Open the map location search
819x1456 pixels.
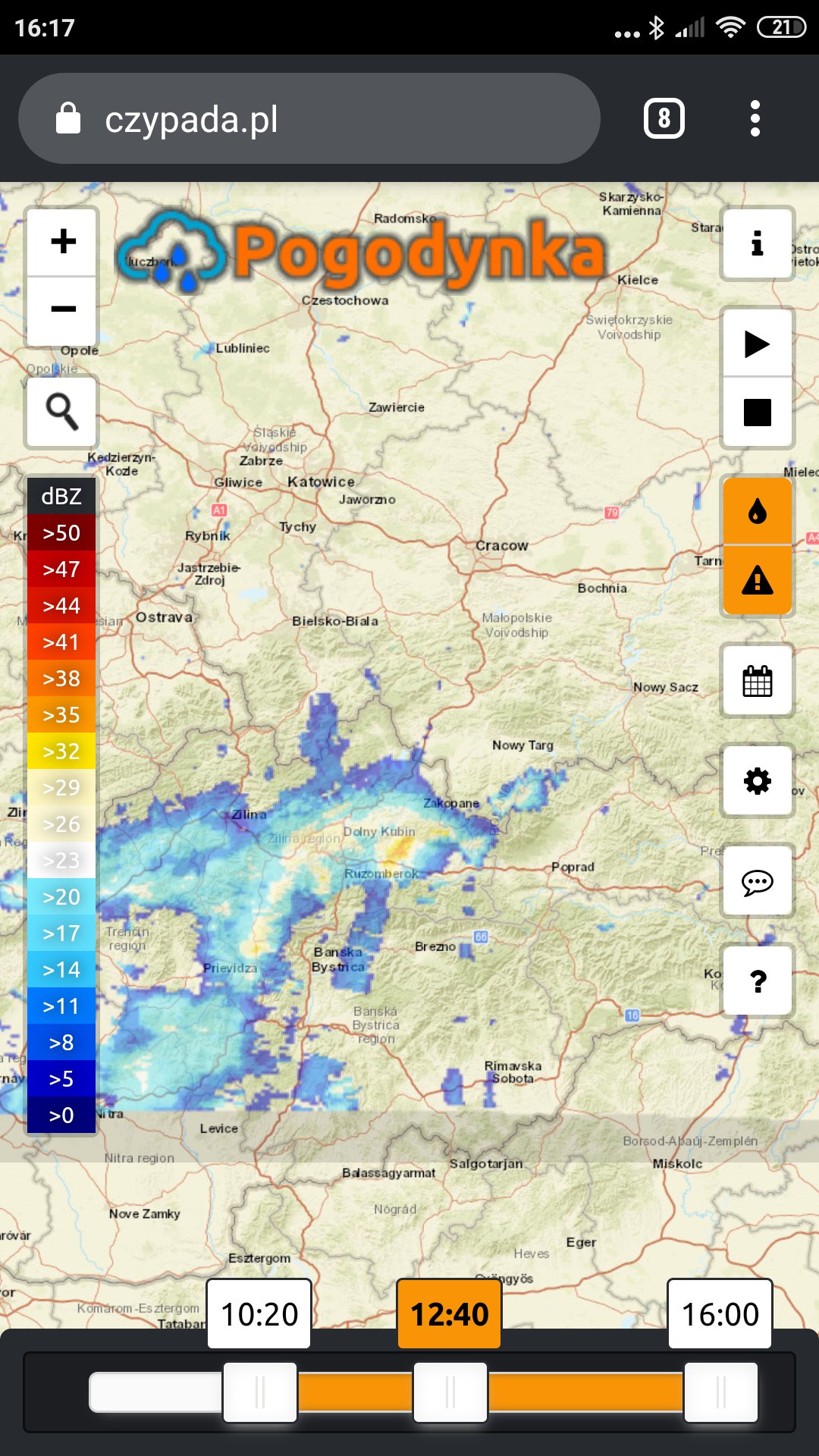click(x=62, y=412)
